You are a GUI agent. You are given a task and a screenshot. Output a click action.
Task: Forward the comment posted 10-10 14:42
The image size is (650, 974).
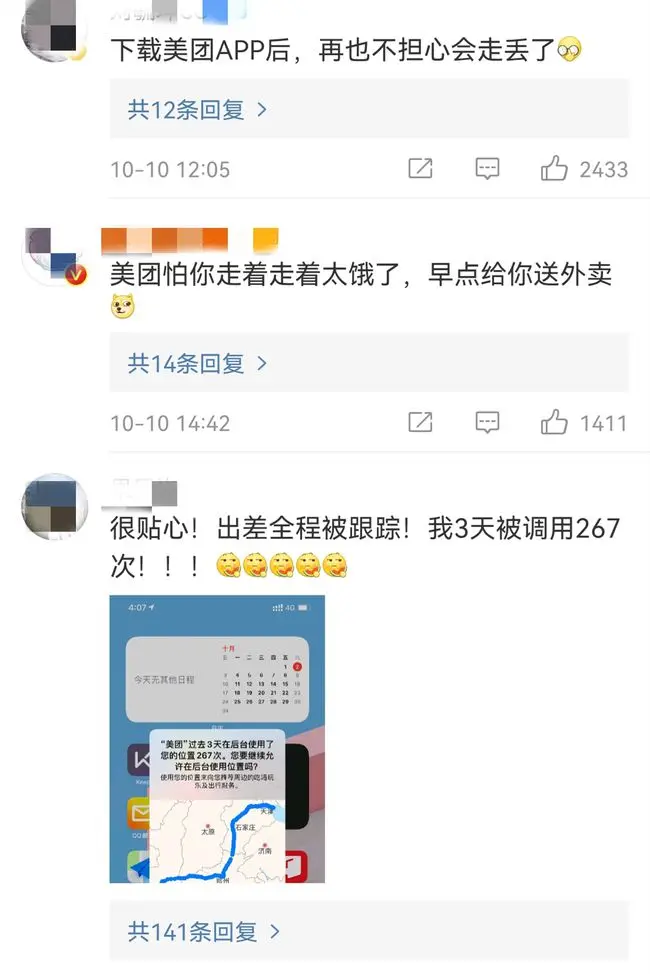(x=421, y=423)
